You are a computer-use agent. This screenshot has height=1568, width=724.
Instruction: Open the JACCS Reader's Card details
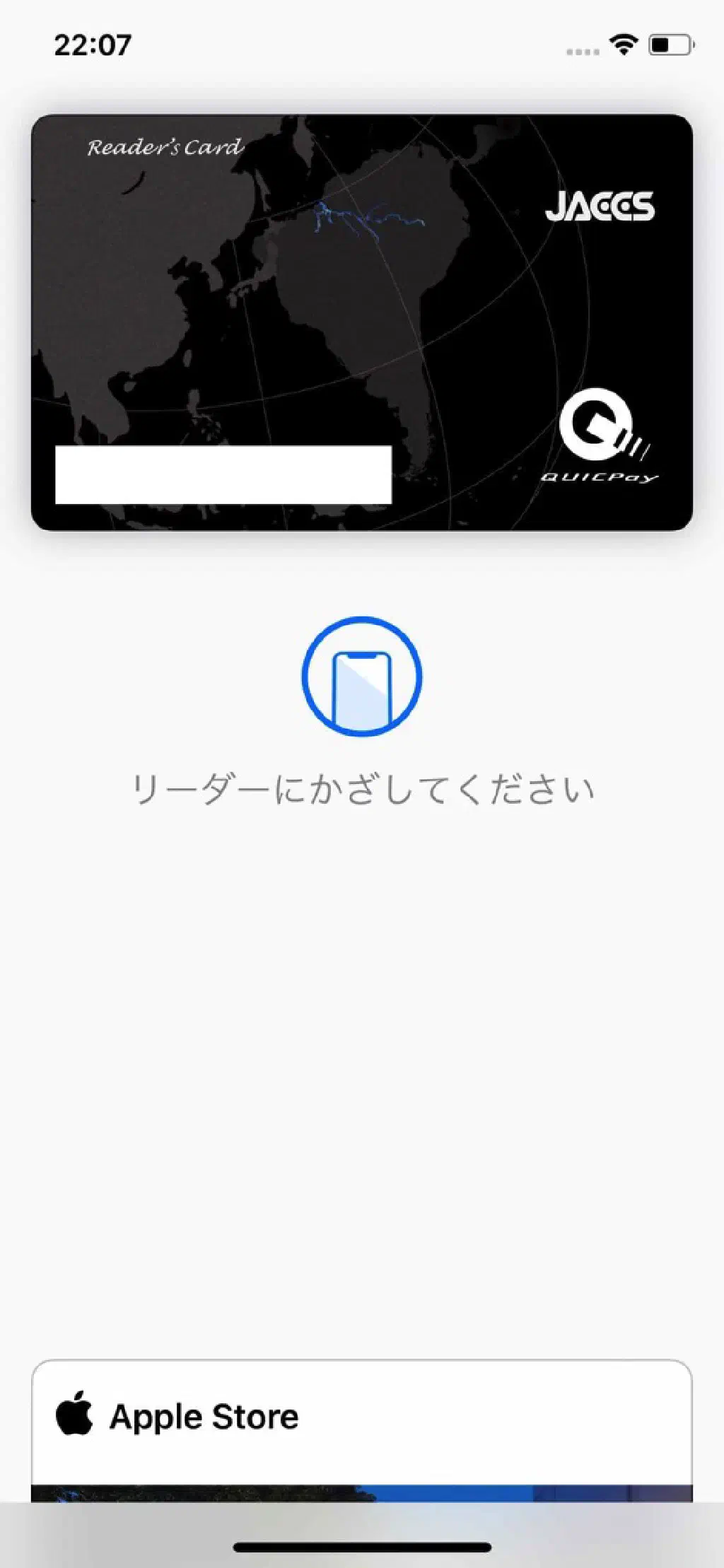pyautogui.click(x=361, y=322)
